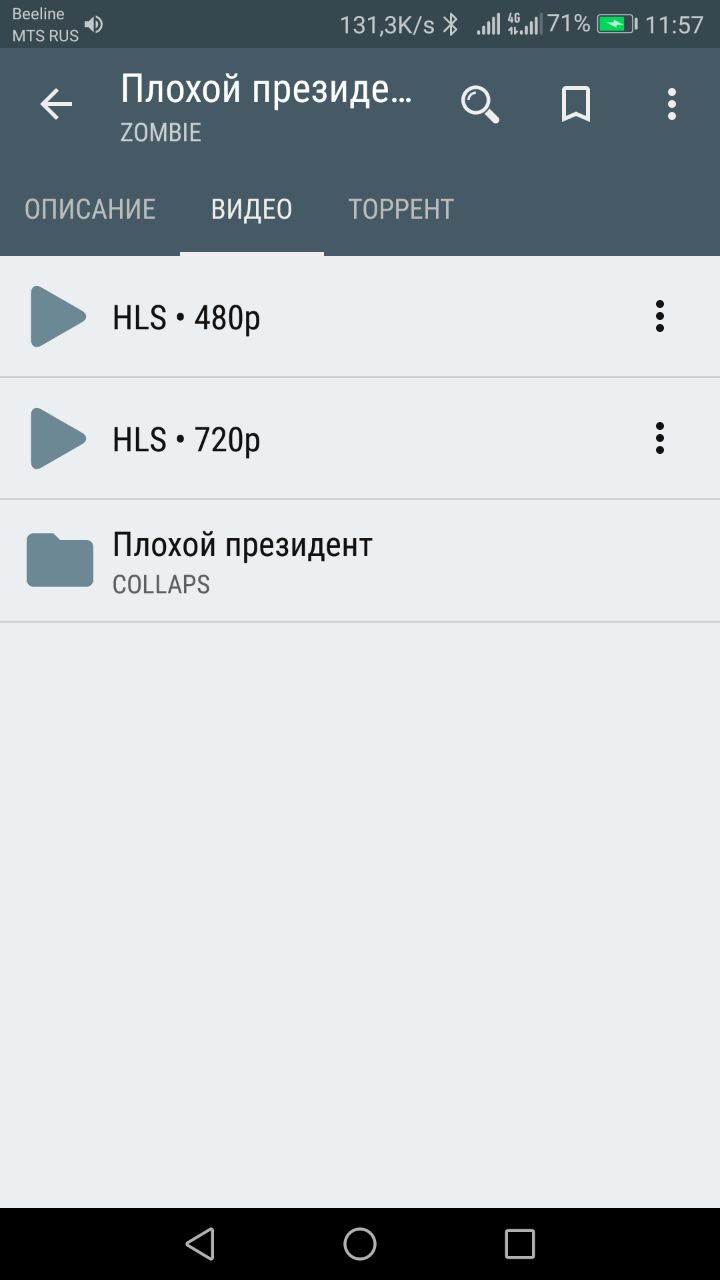Switch to the ОПИСАНИЕ tab

pos(90,209)
